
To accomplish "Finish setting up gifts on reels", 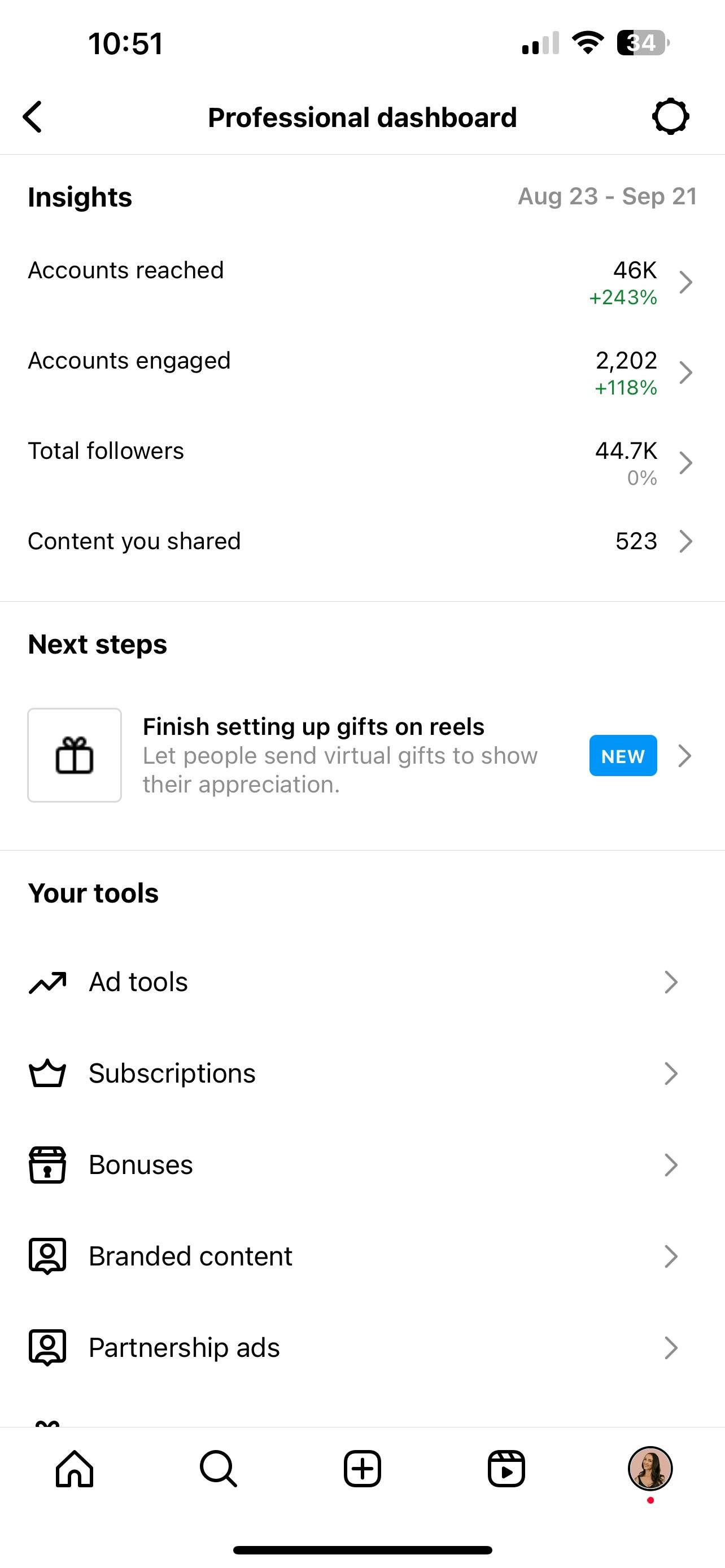I will coord(362,755).
